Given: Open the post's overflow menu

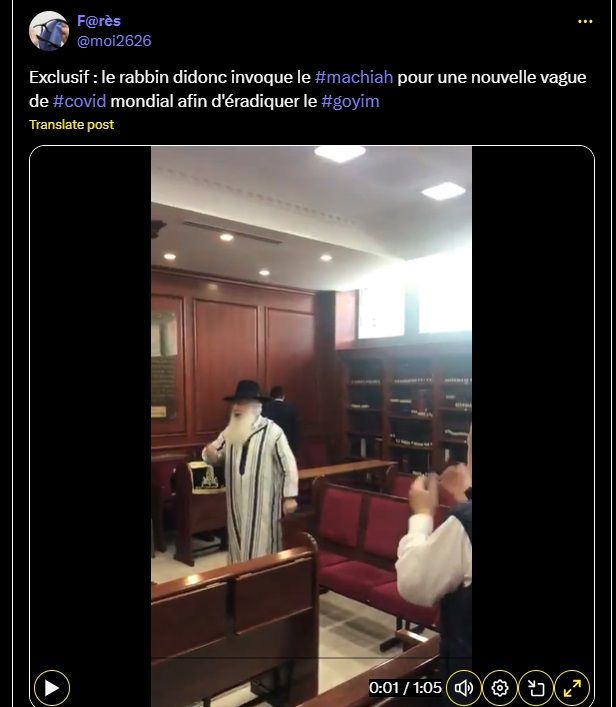Looking at the screenshot, I should (586, 21).
